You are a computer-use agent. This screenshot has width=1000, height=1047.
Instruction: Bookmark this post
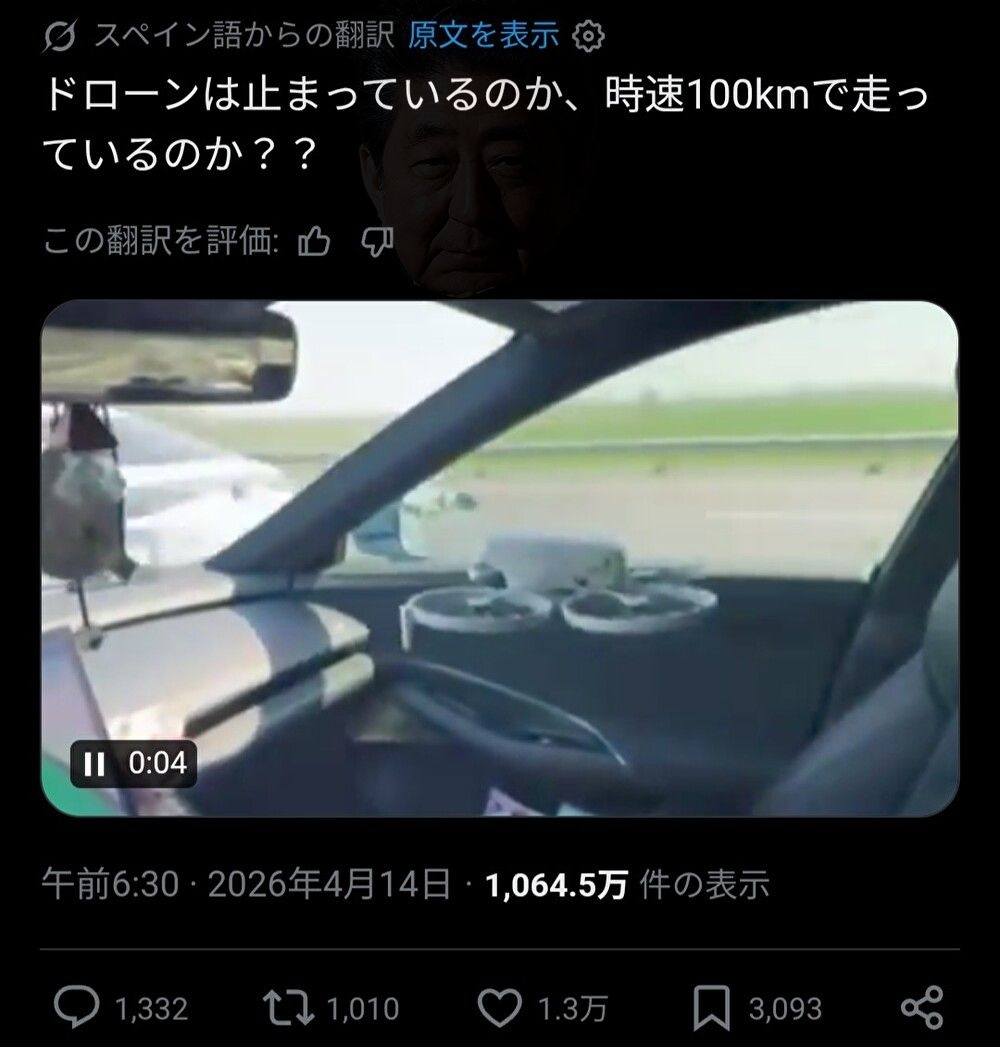pyautogui.click(x=711, y=1008)
